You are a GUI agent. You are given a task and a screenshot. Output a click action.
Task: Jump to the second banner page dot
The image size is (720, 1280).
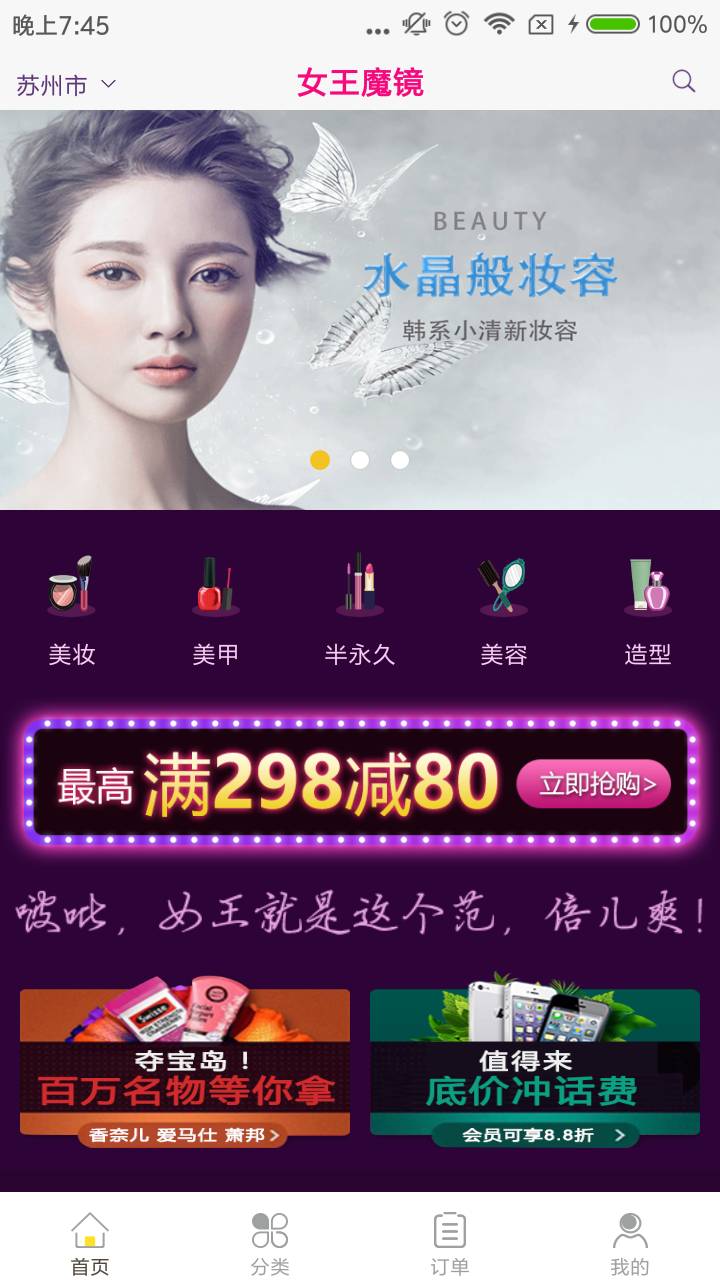click(x=360, y=460)
